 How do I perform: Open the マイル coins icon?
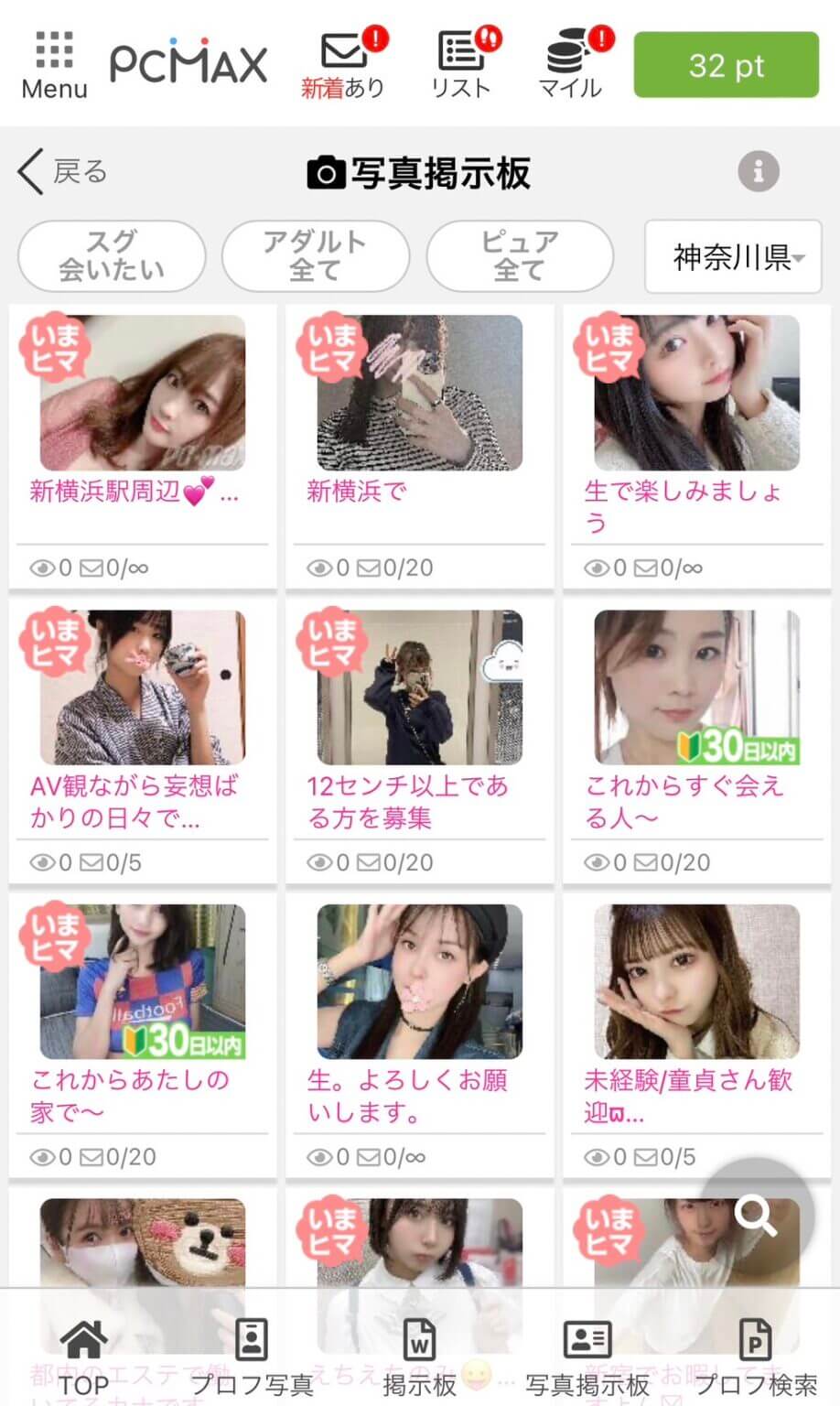pyautogui.click(x=570, y=64)
